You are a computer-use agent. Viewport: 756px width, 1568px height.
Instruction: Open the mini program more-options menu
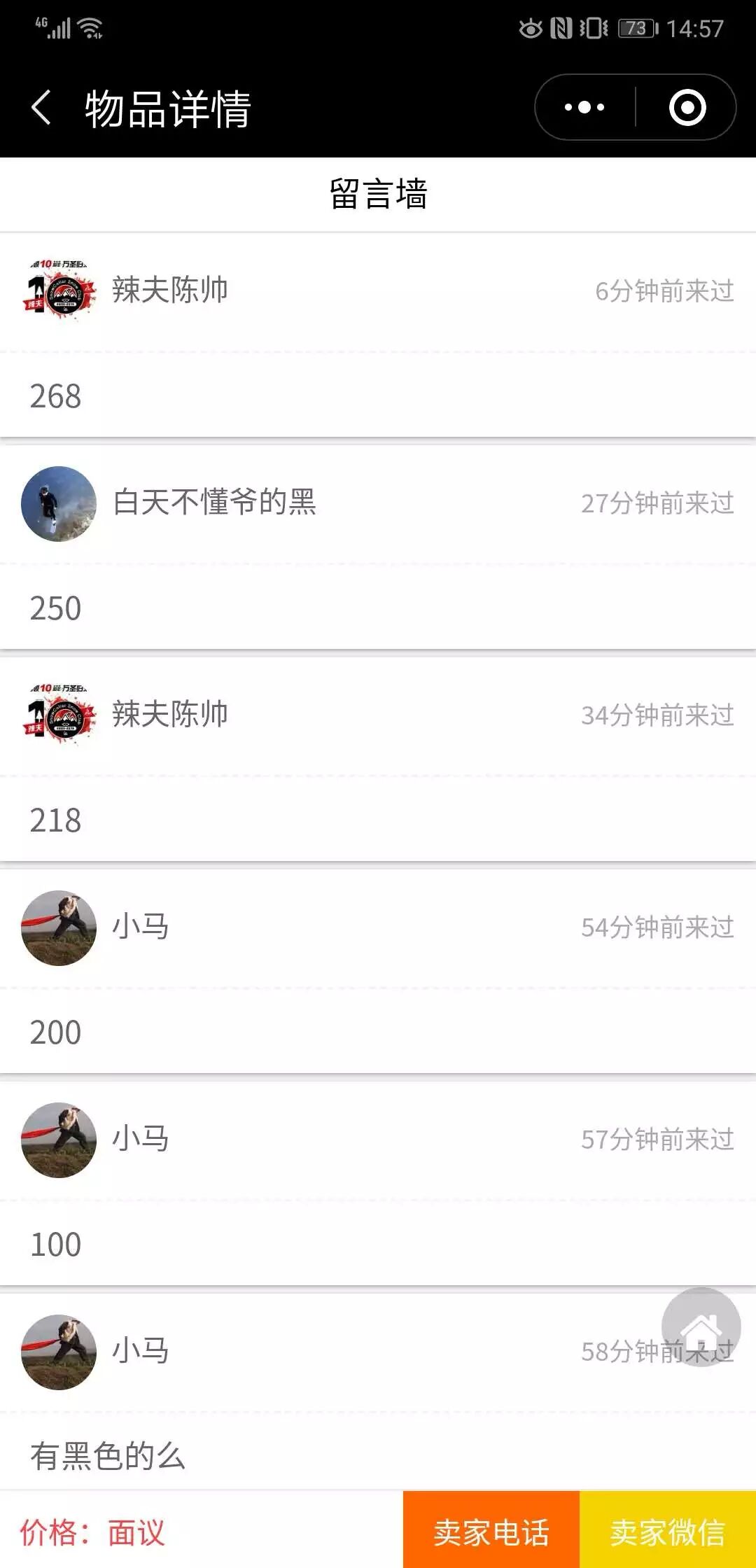point(584,108)
